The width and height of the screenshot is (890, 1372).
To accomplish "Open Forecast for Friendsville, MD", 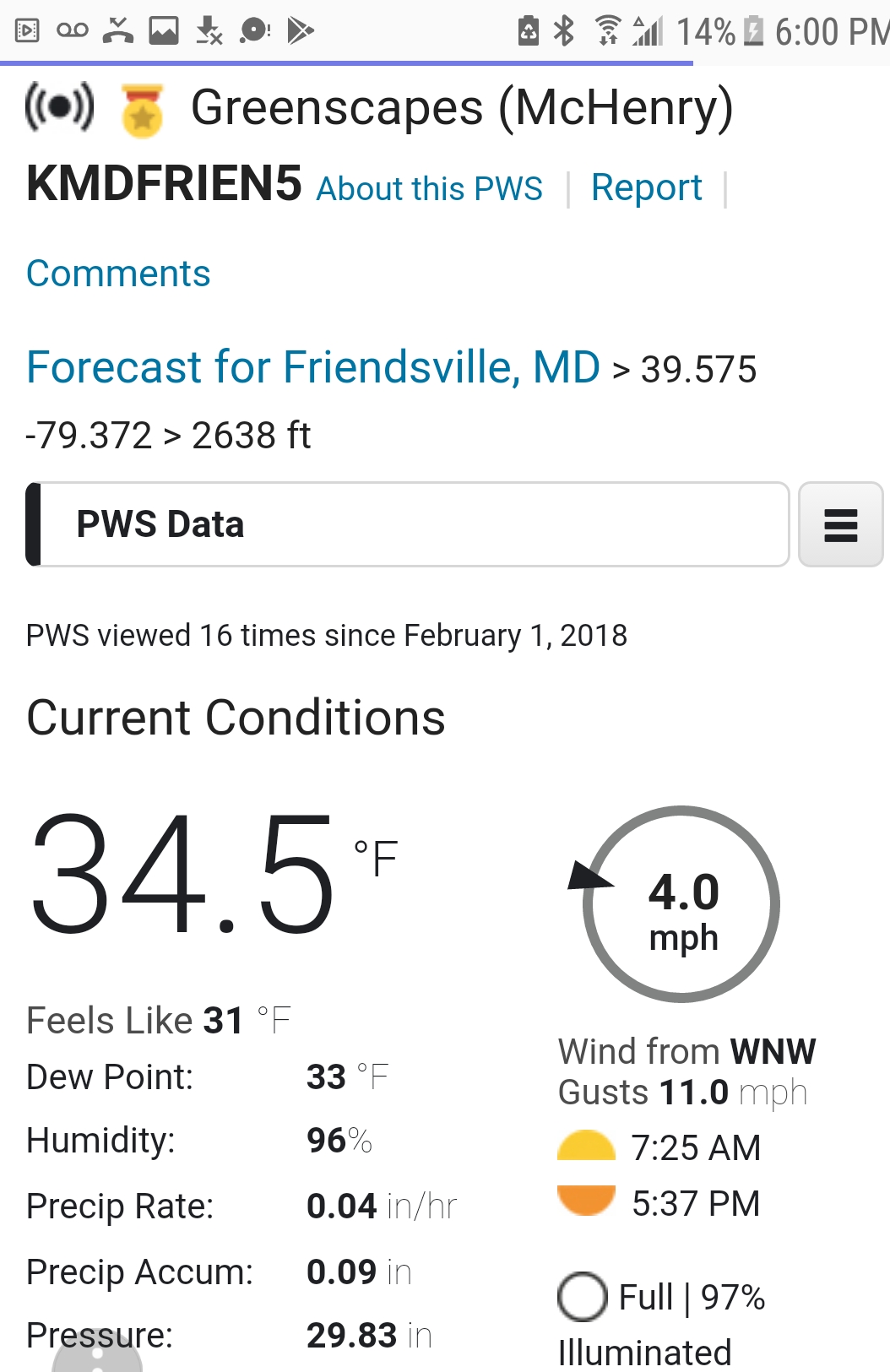I will (x=313, y=367).
